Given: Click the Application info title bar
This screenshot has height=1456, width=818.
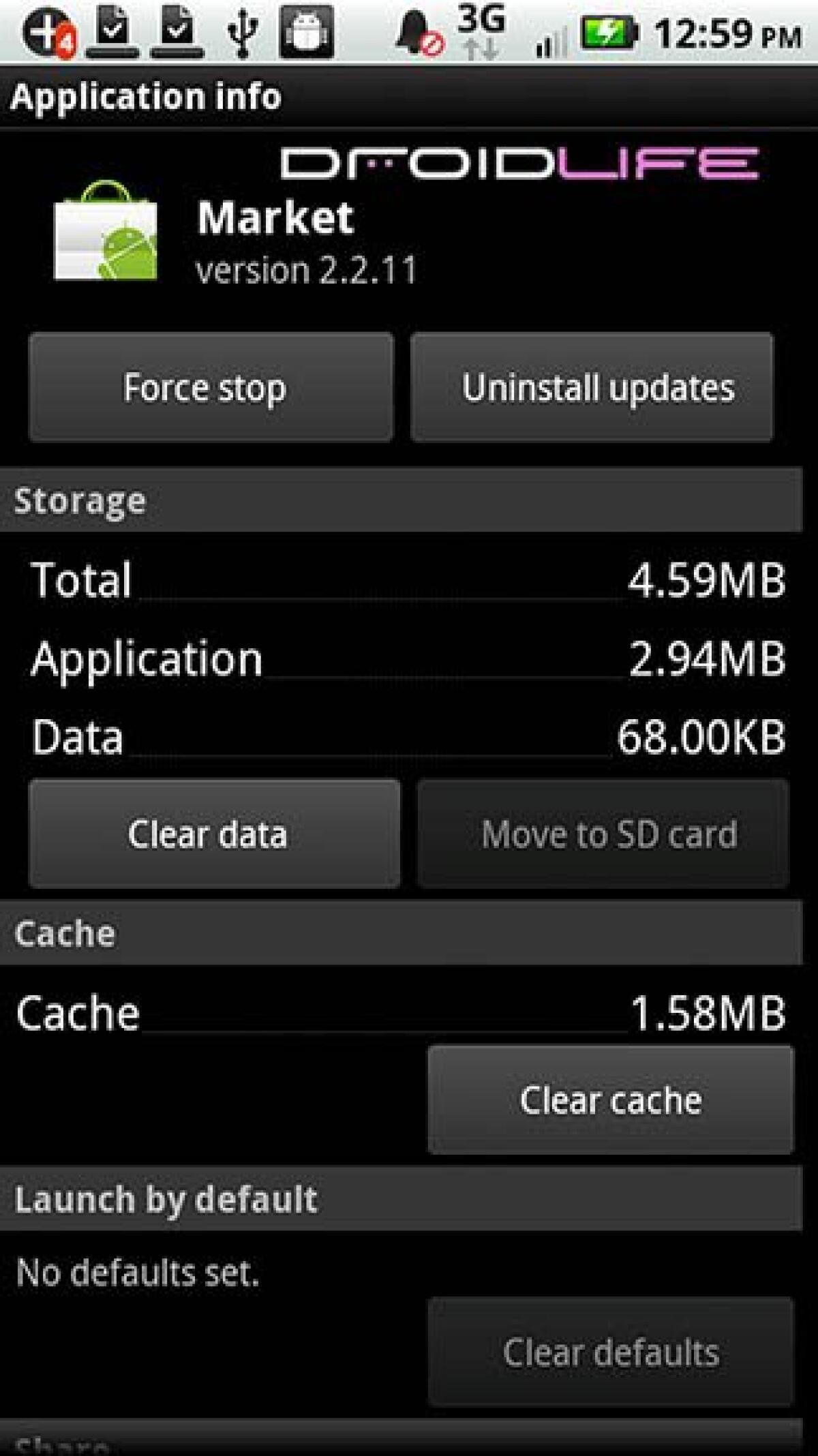Looking at the screenshot, I should click(145, 96).
